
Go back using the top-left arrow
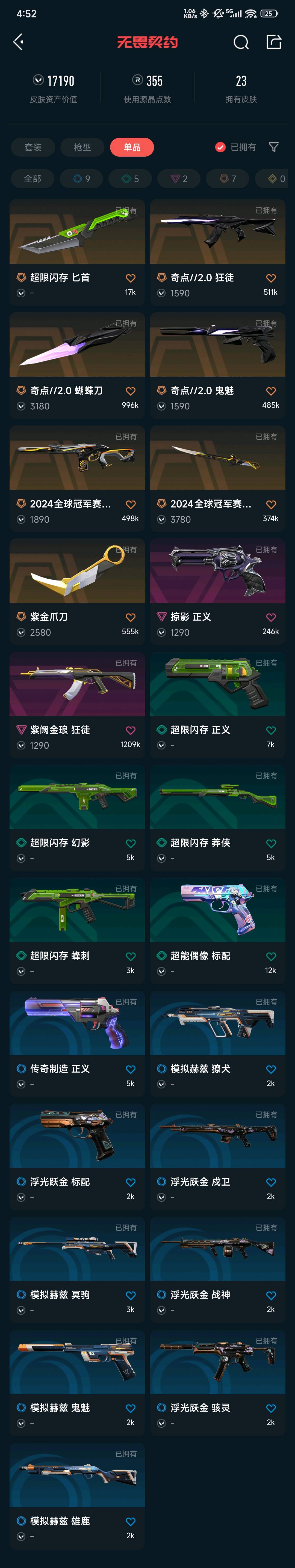(18, 42)
